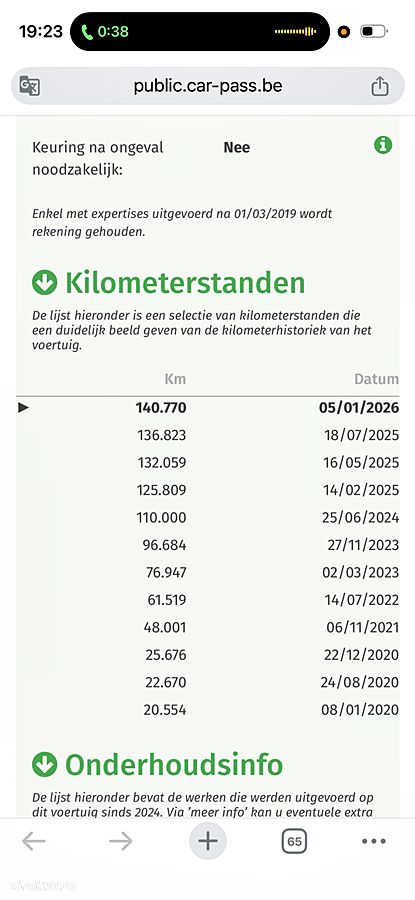Go forward to the next page
The height and width of the screenshot is (900, 415).
coord(121,841)
